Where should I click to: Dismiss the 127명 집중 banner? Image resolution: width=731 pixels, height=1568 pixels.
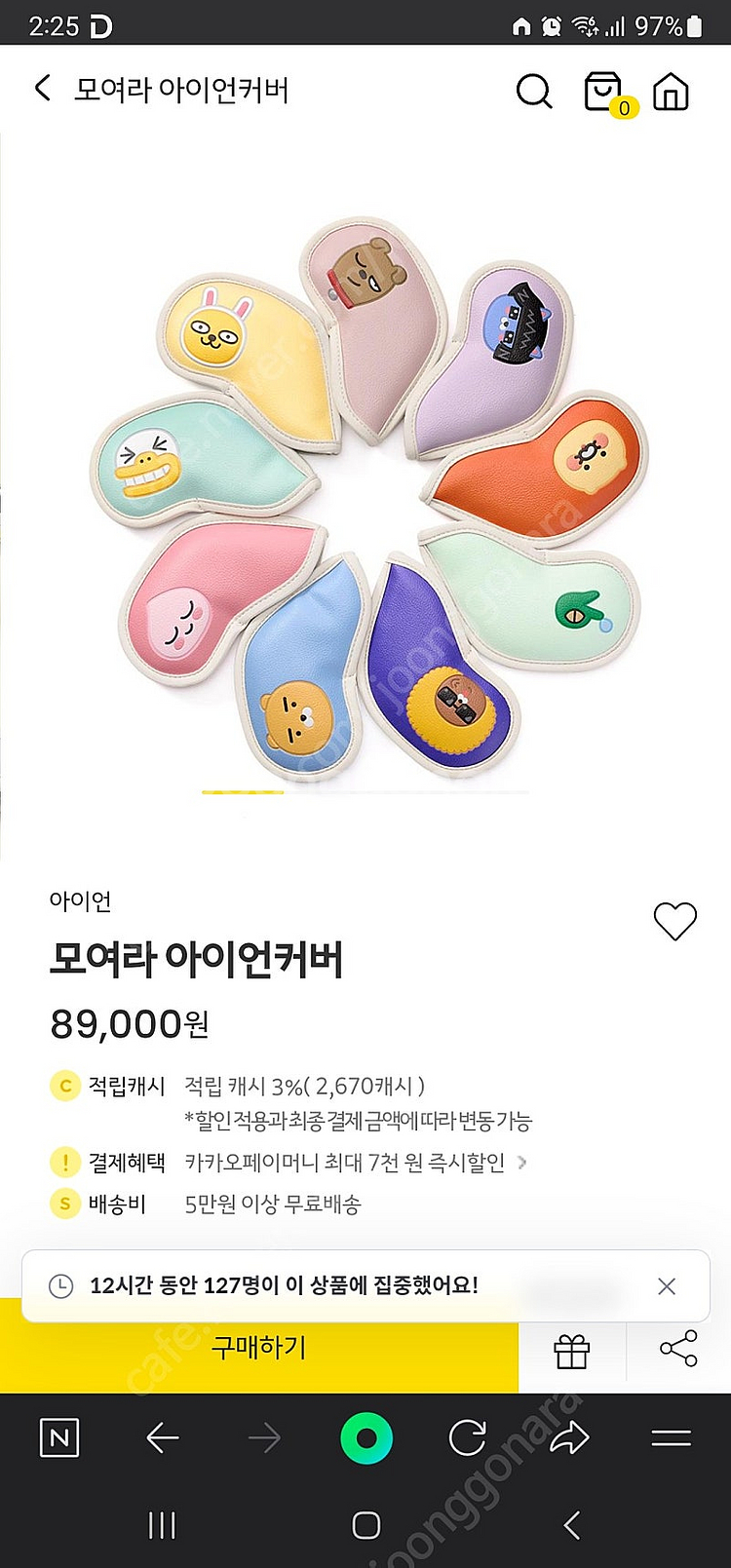pyautogui.click(x=667, y=1286)
